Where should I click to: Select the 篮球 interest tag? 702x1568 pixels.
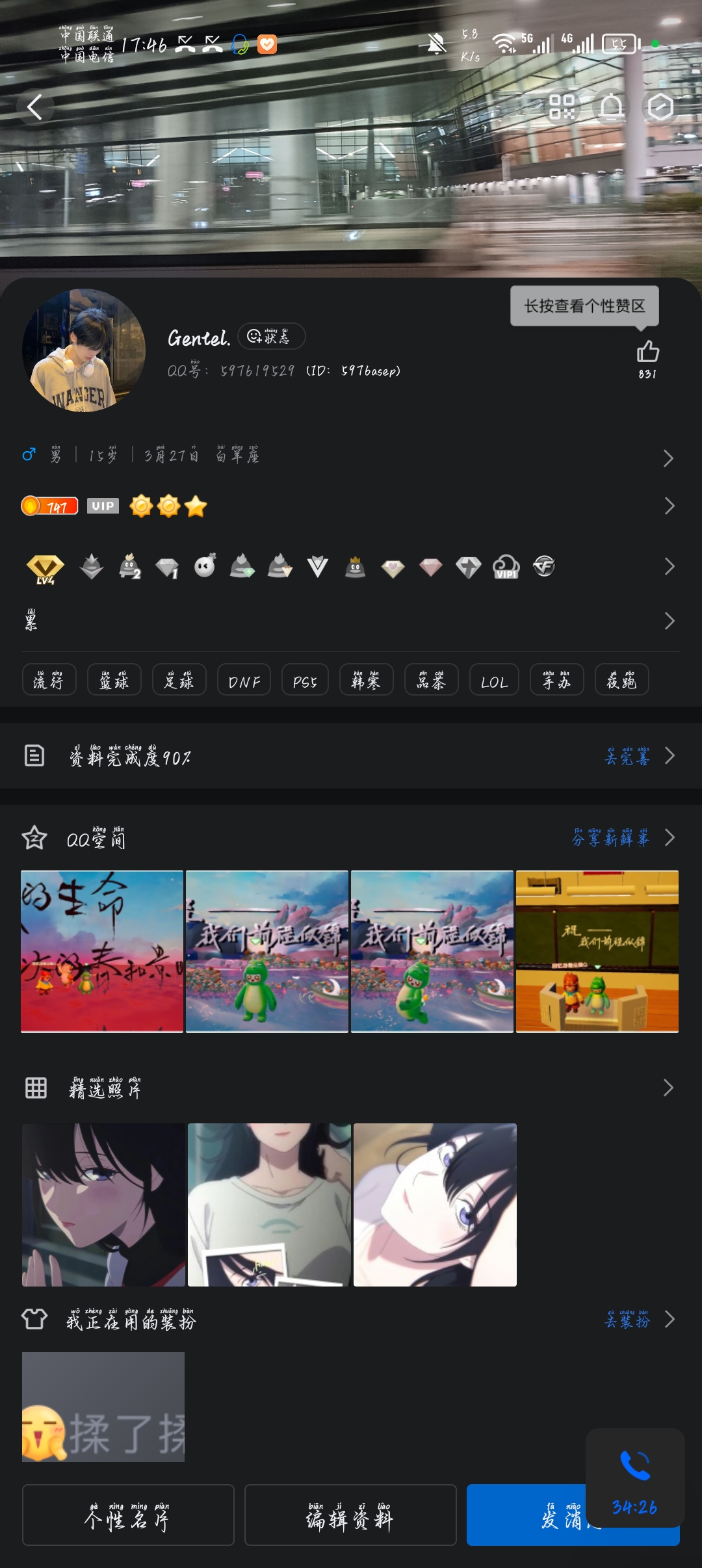pos(114,680)
